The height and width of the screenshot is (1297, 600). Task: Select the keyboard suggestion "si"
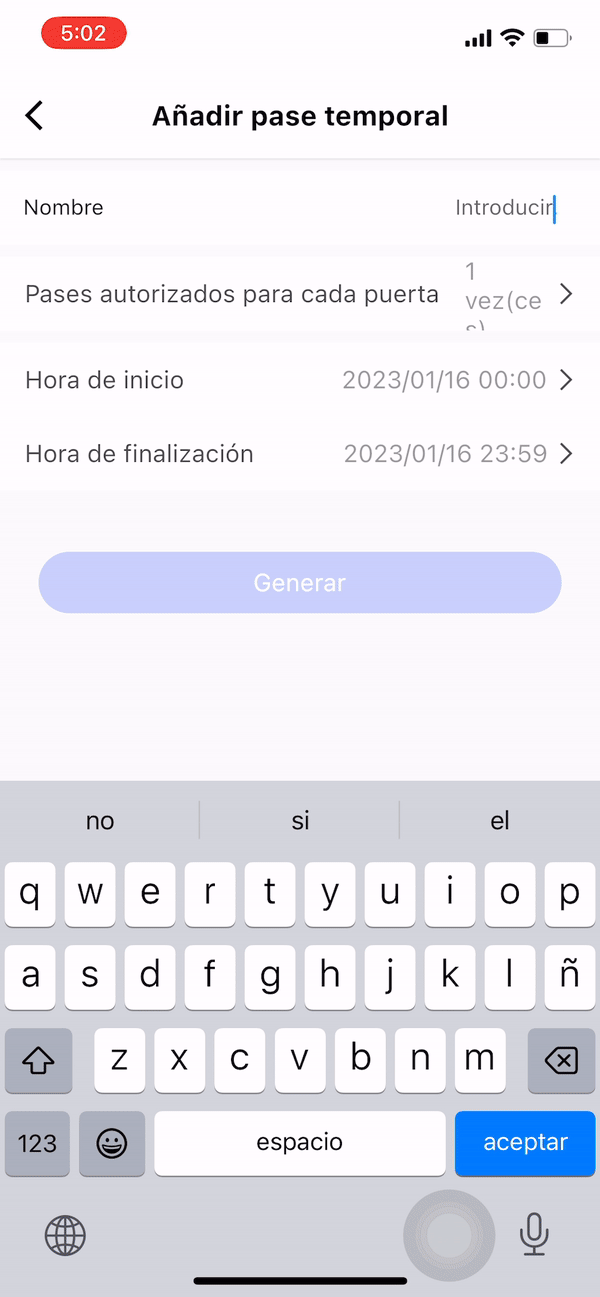click(x=300, y=821)
